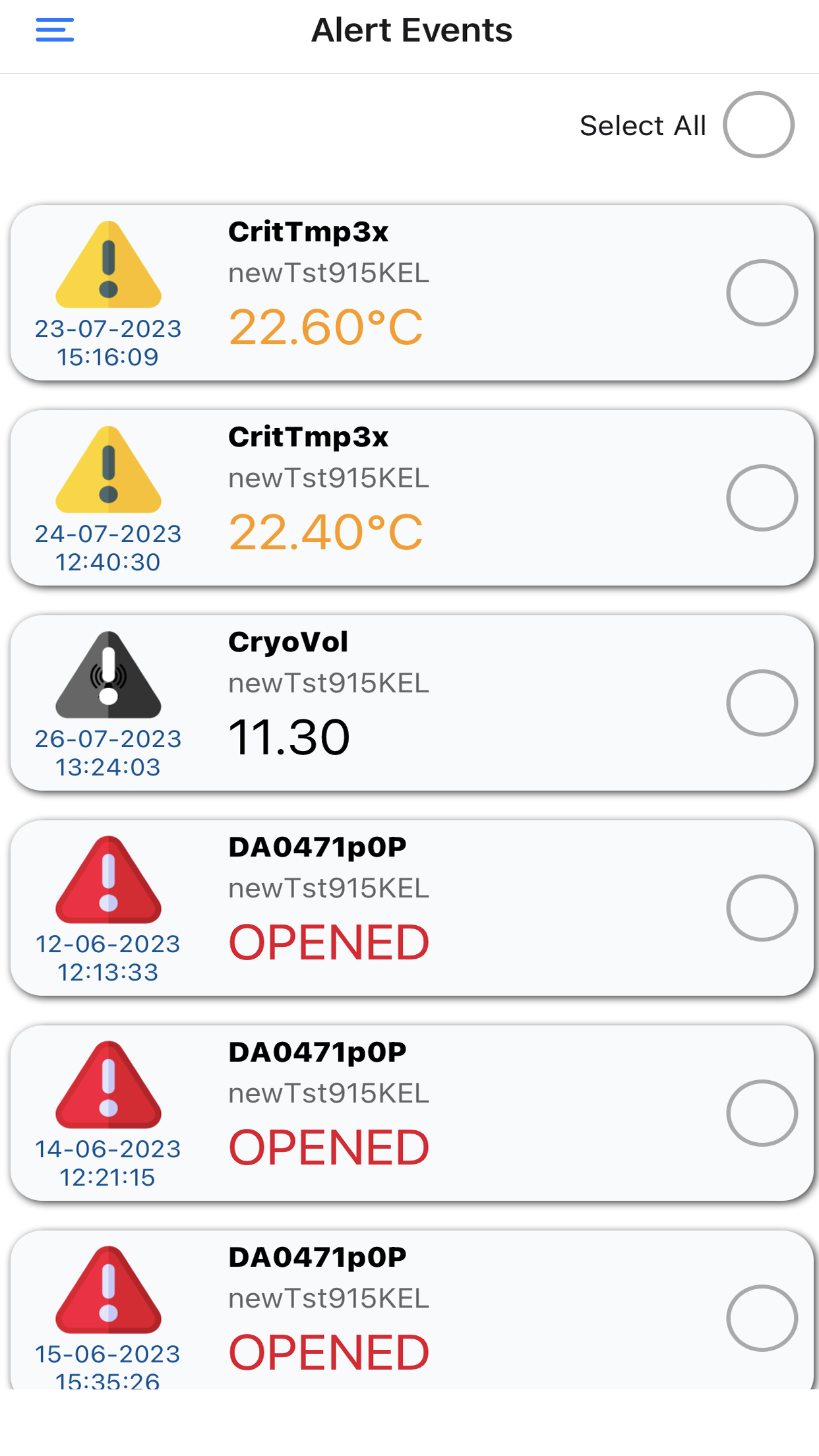Select the DA0471p0P alert dated 12-06-2023
The height and width of the screenshot is (1456, 819).
tap(762, 908)
